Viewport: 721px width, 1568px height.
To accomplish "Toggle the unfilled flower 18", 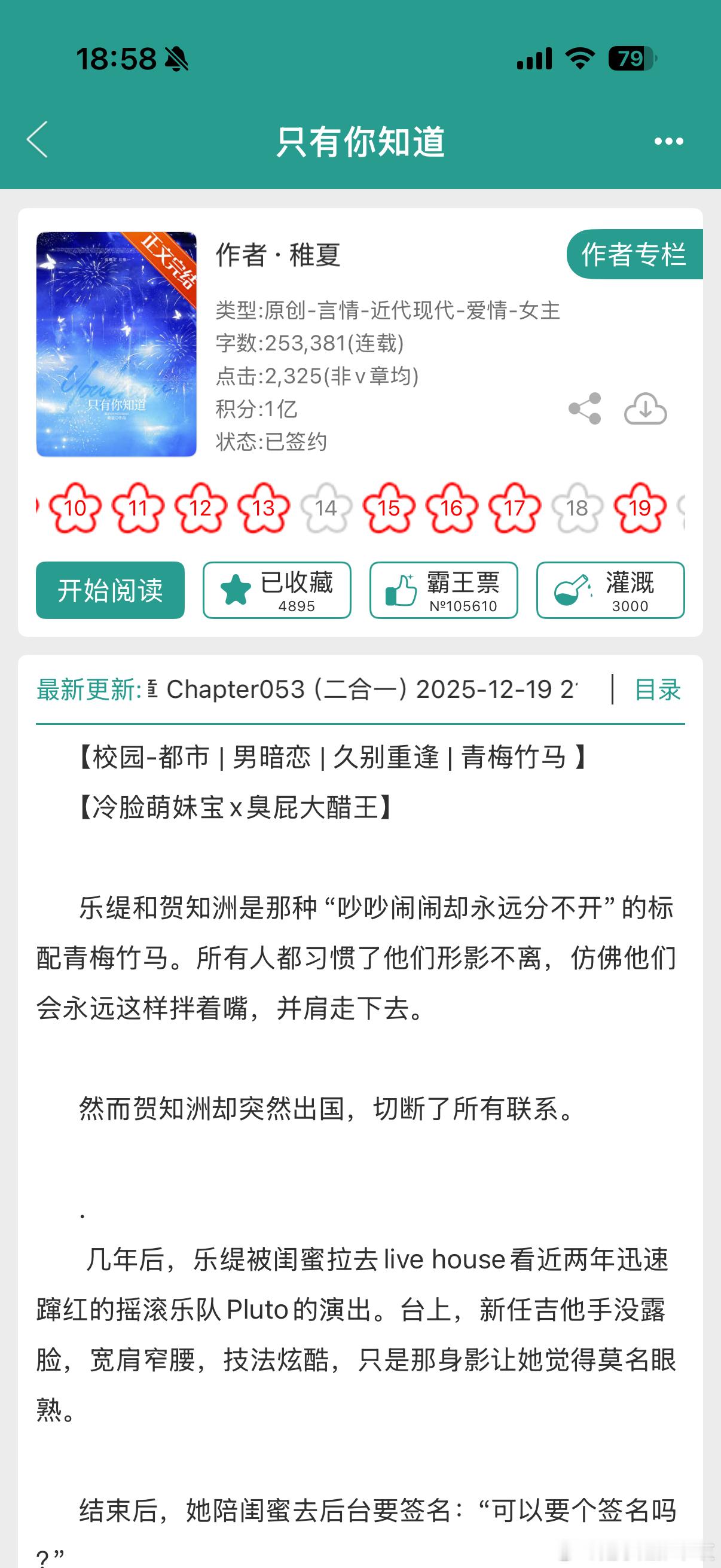I will click(577, 508).
